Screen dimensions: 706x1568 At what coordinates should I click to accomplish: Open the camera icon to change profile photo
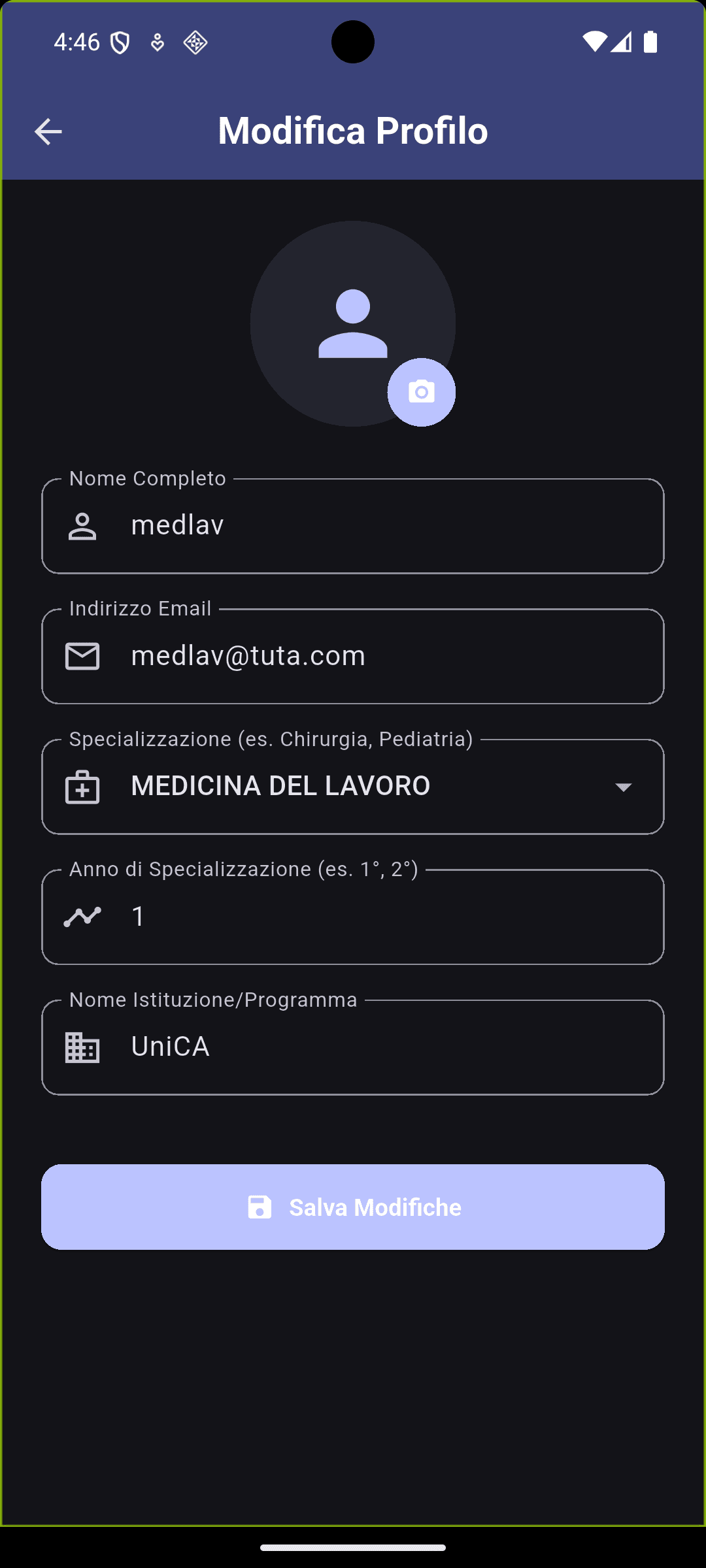coord(422,391)
